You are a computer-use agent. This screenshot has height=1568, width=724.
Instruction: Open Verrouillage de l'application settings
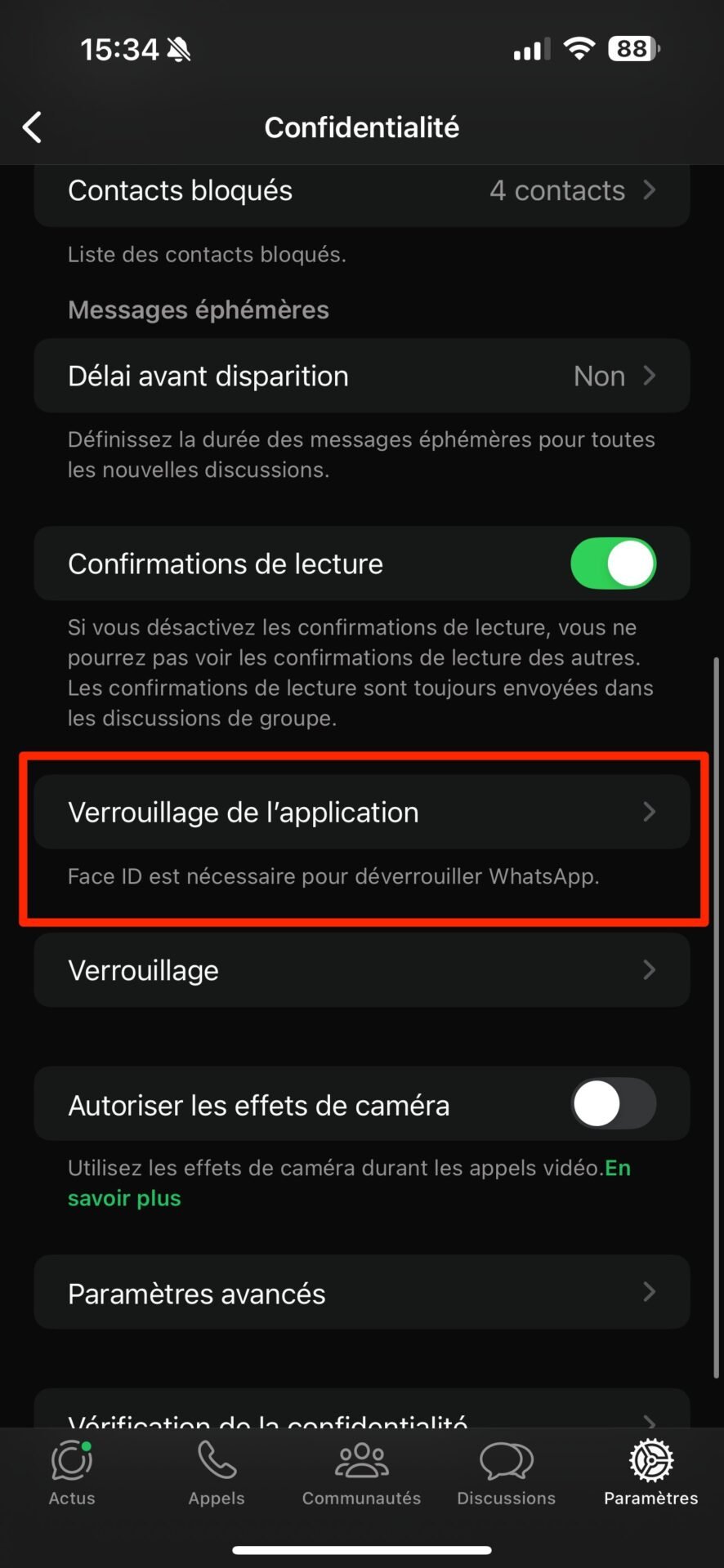pyautogui.click(x=362, y=812)
